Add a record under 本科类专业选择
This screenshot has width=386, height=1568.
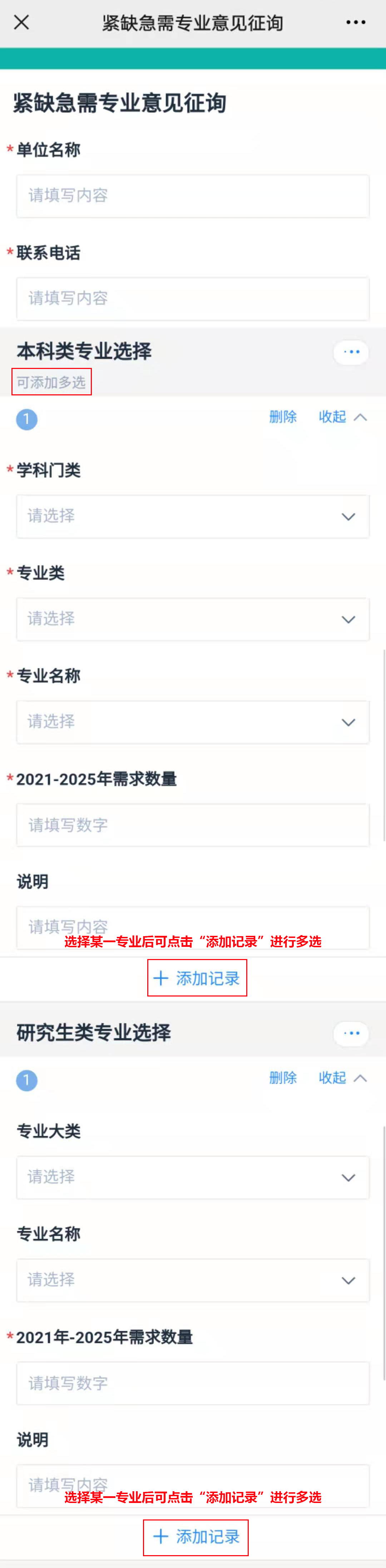tap(197, 978)
